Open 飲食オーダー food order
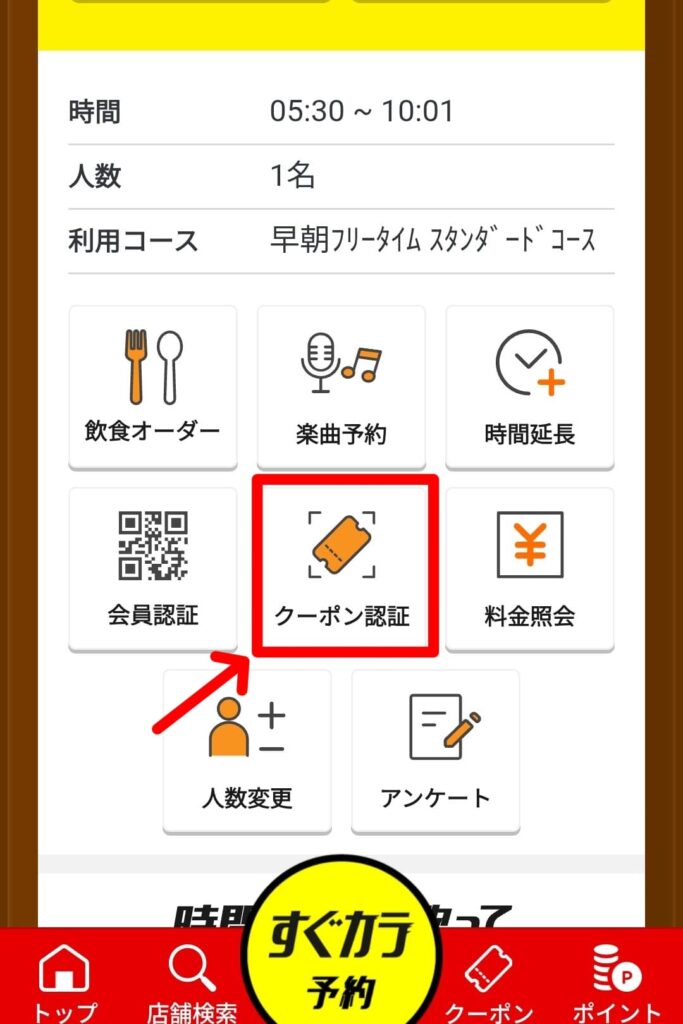683x1024 pixels. click(152, 387)
